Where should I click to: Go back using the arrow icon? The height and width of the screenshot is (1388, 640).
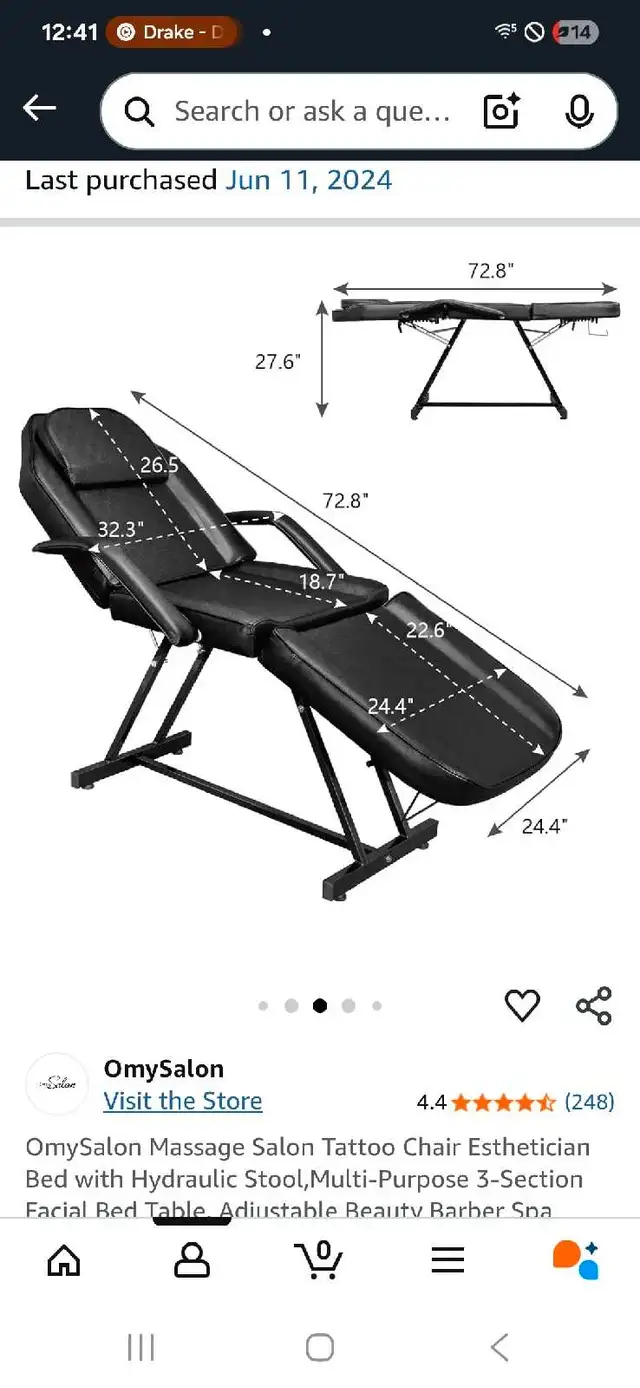point(40,109)
